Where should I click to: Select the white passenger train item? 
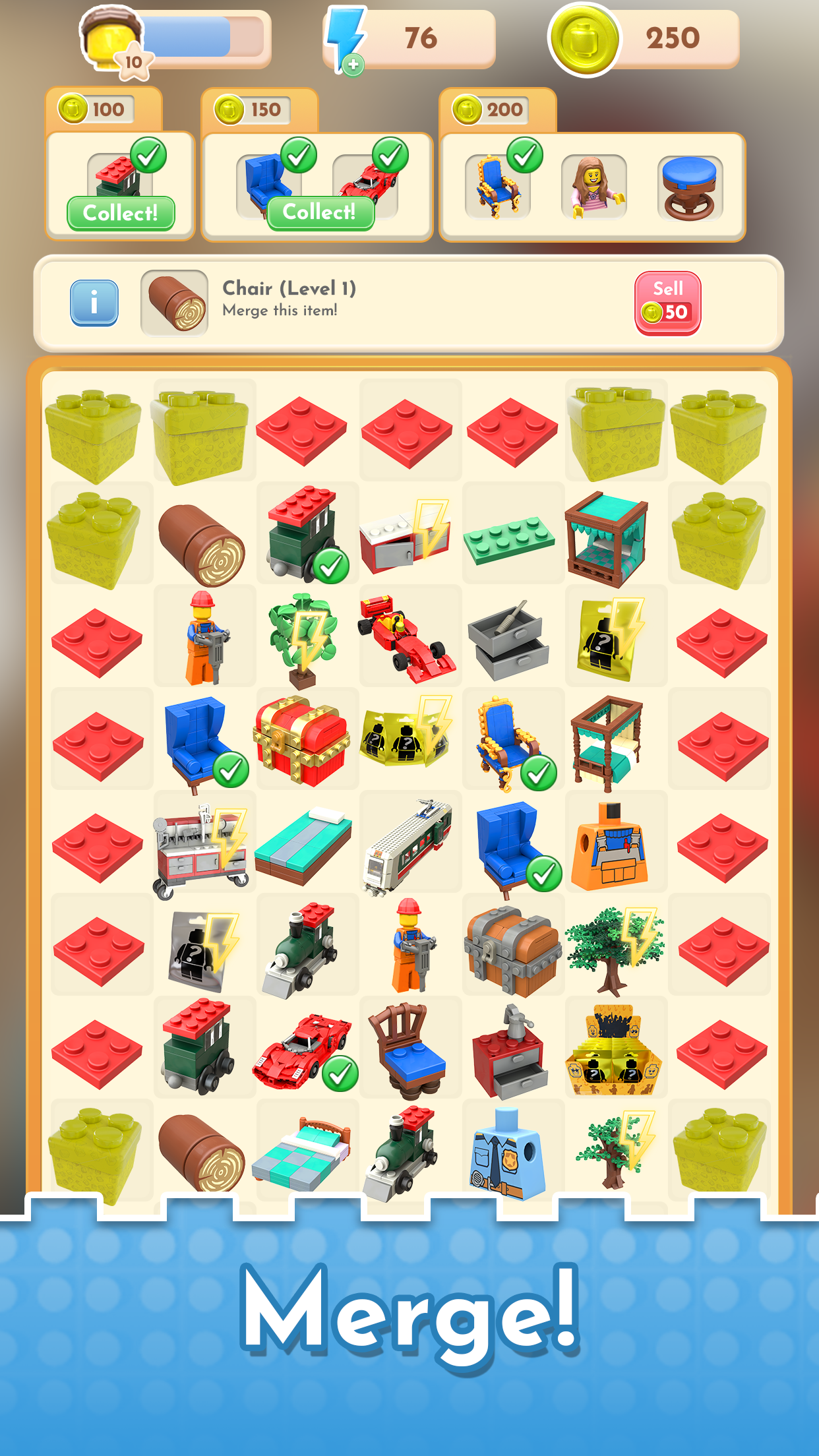[408, 844]
